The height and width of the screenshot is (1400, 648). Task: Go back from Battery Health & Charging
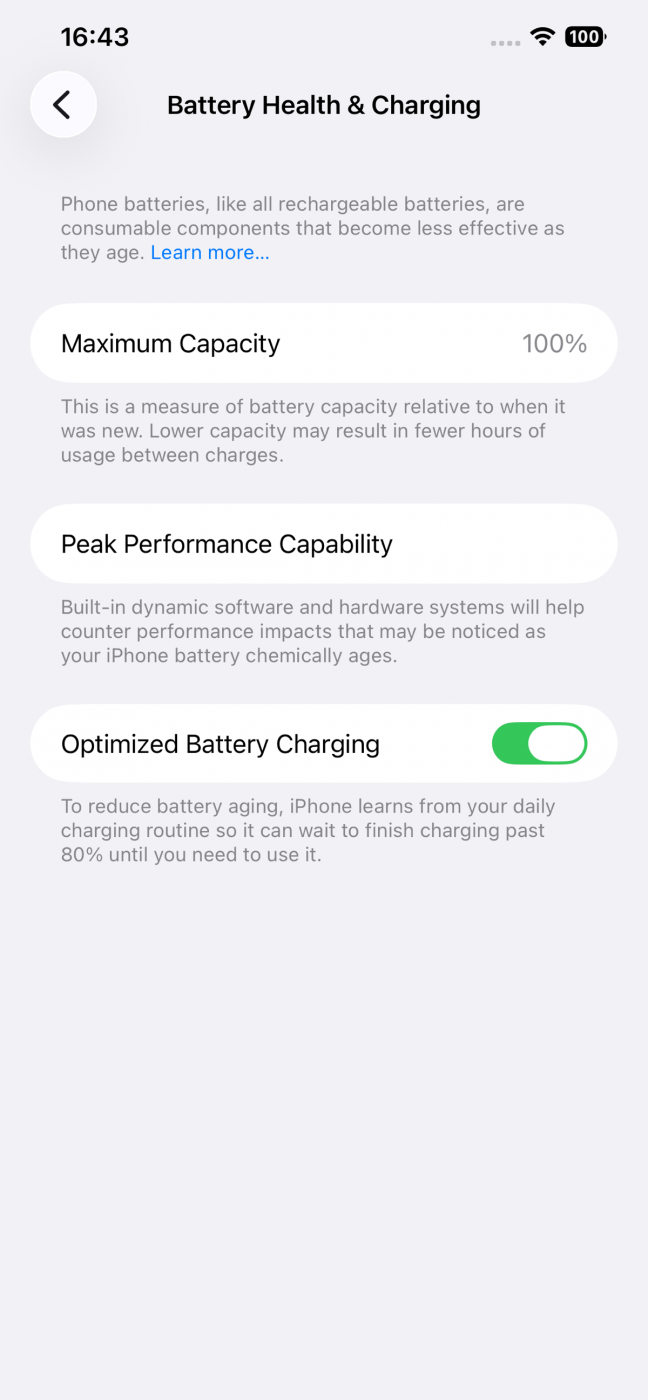pos(63,104)
